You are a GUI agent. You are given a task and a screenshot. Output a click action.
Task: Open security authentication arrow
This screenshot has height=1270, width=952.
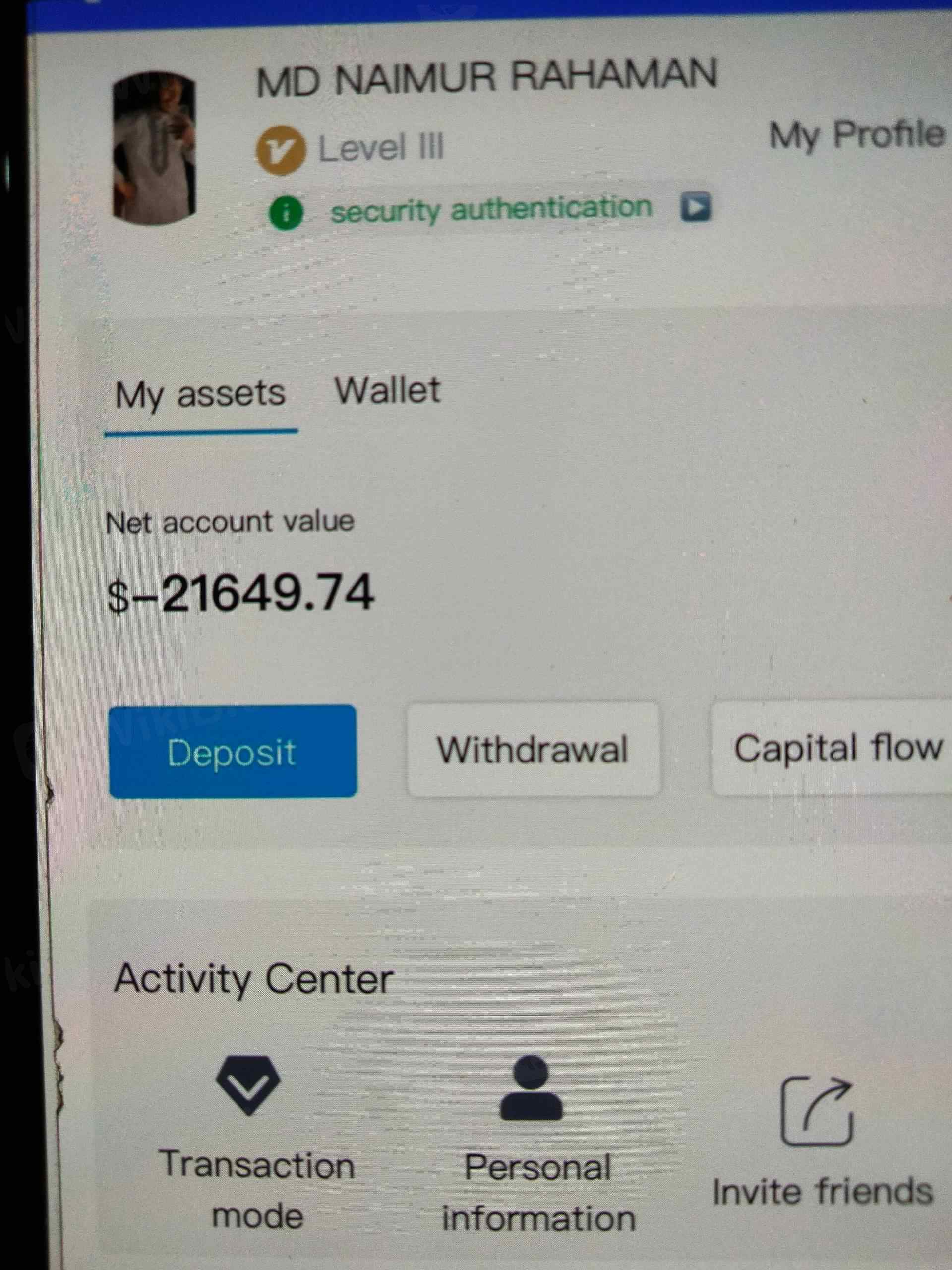click(x=696, y=207)
